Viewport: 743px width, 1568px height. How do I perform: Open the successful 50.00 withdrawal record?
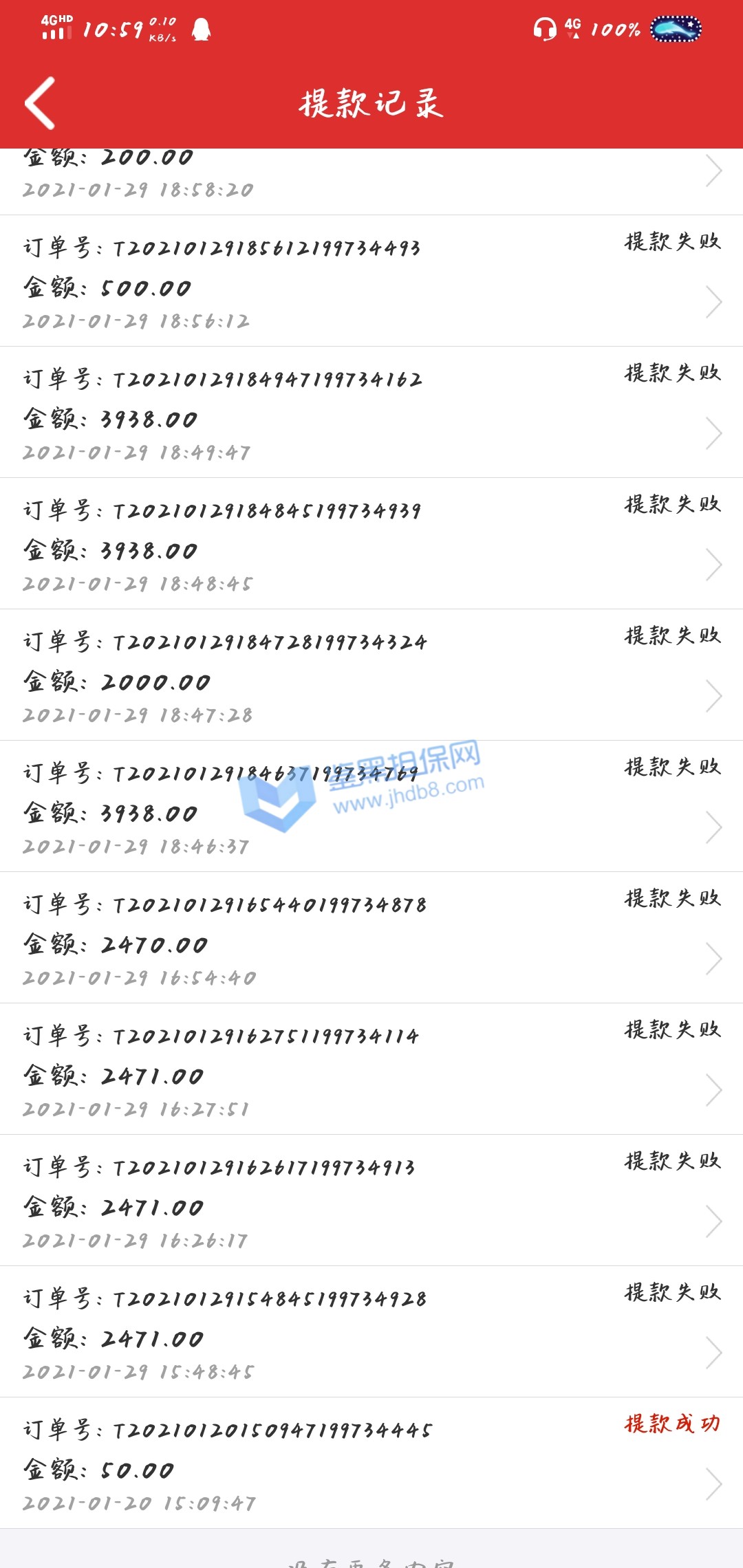(371, 1464)
